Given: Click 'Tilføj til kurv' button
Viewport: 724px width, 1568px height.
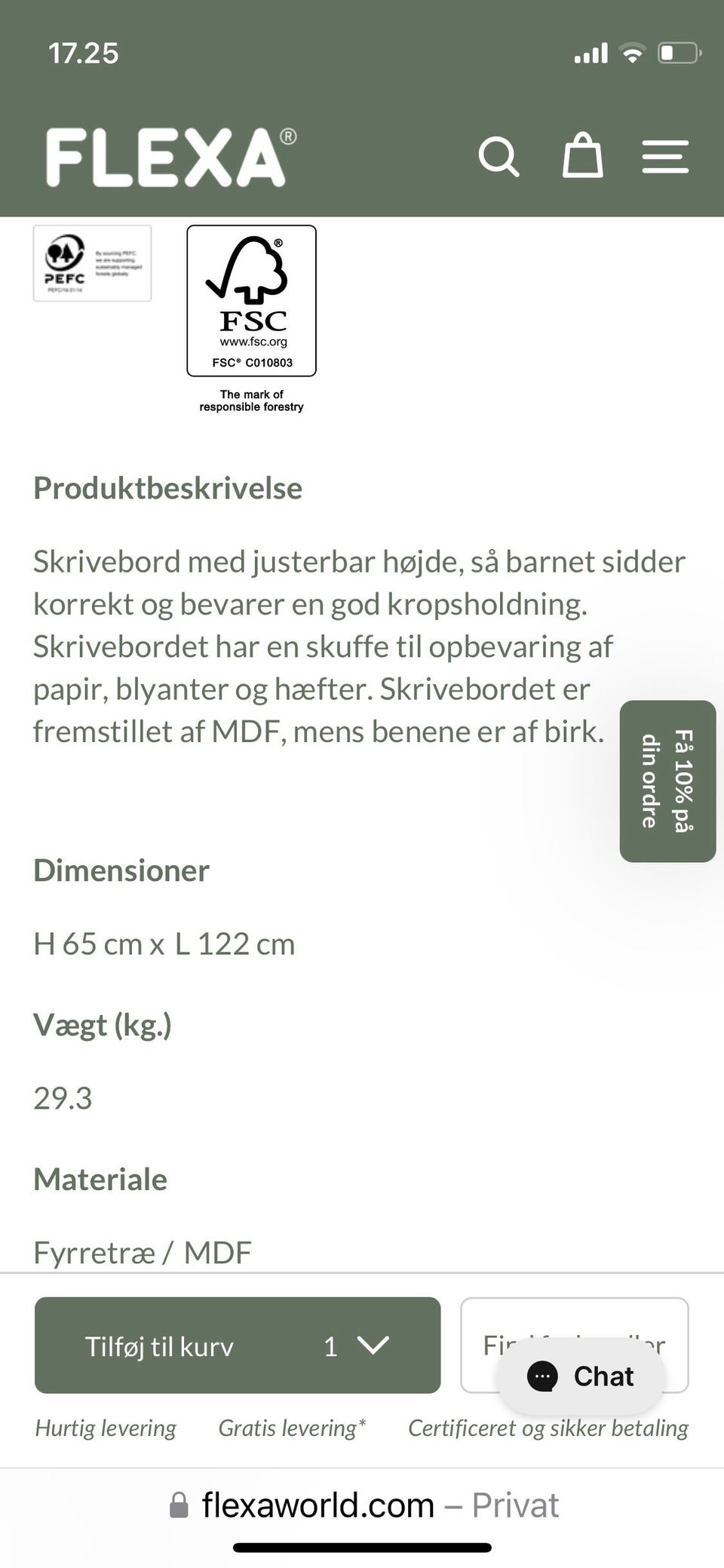Looking at the screenshot, I should (161, 1346).
